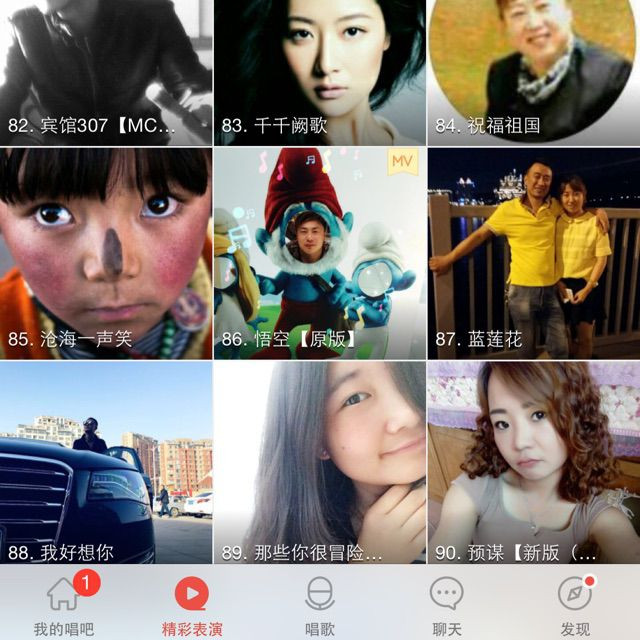Open performance 88 我好想你
Viewport: 640px width, 640px height.
click(x=105, y=462)
